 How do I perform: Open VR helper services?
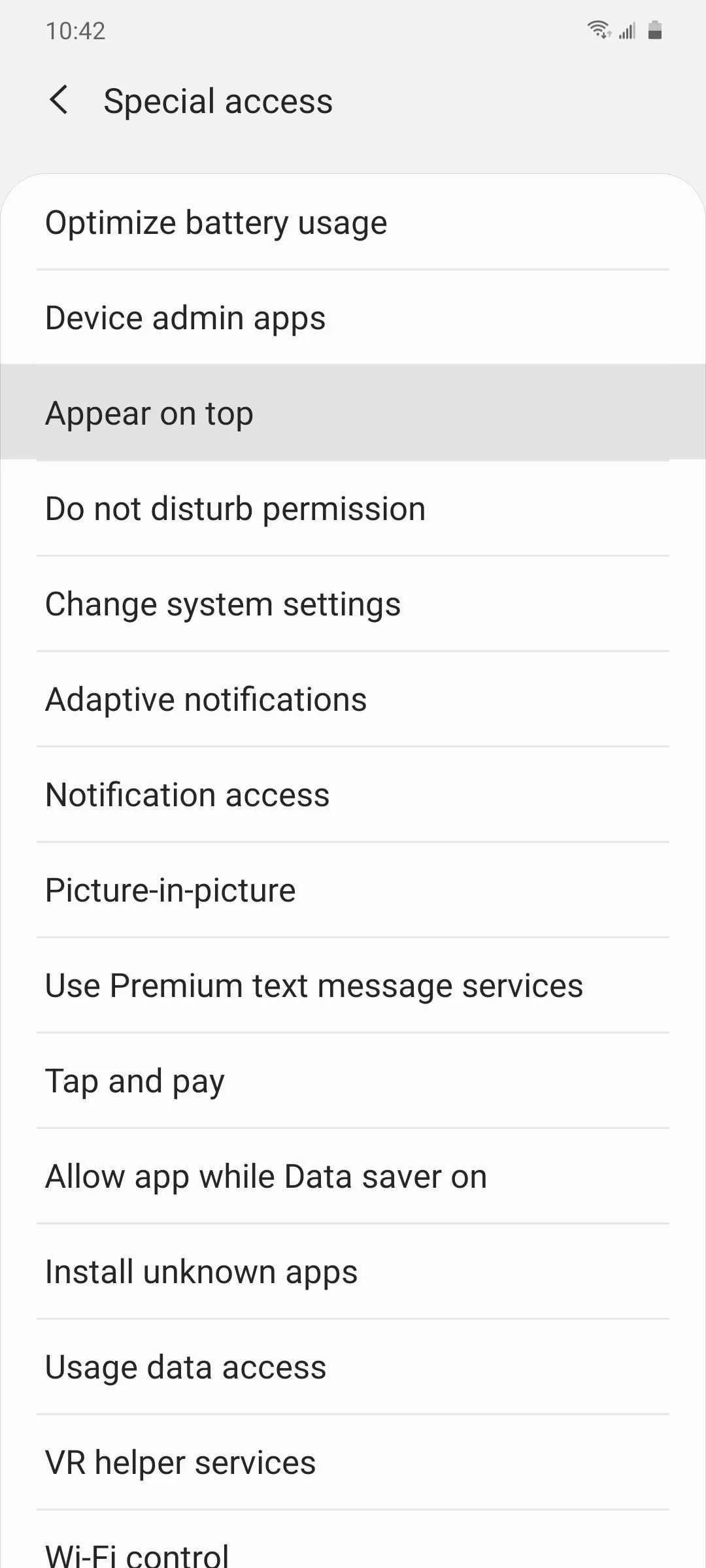353,1462
